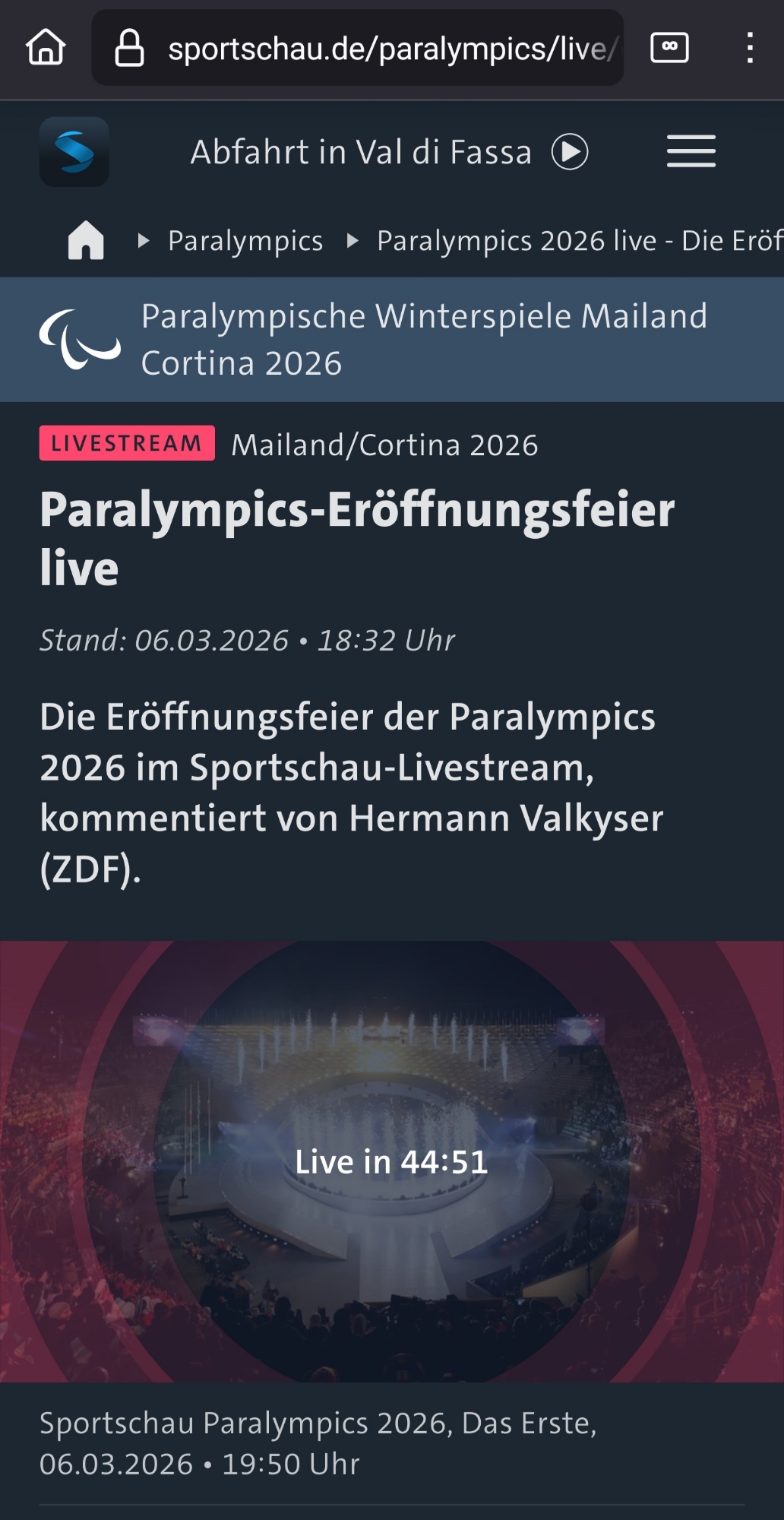Open the Sportschau hamburger menu
The height and width of the screenshot is (1520, 784).
(x=691, y=151)
